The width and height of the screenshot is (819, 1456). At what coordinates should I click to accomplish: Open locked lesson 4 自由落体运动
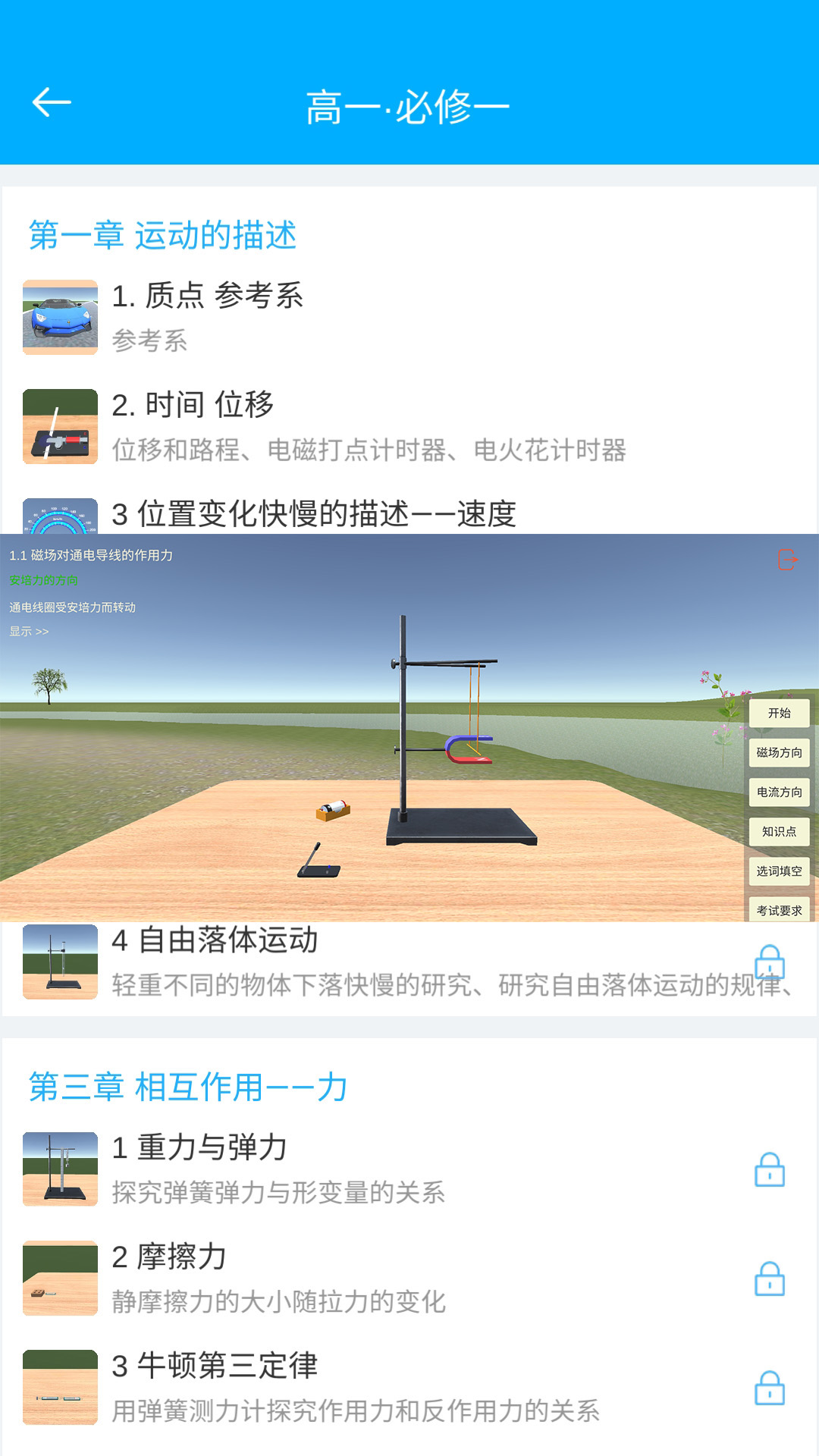pos(409,963)
